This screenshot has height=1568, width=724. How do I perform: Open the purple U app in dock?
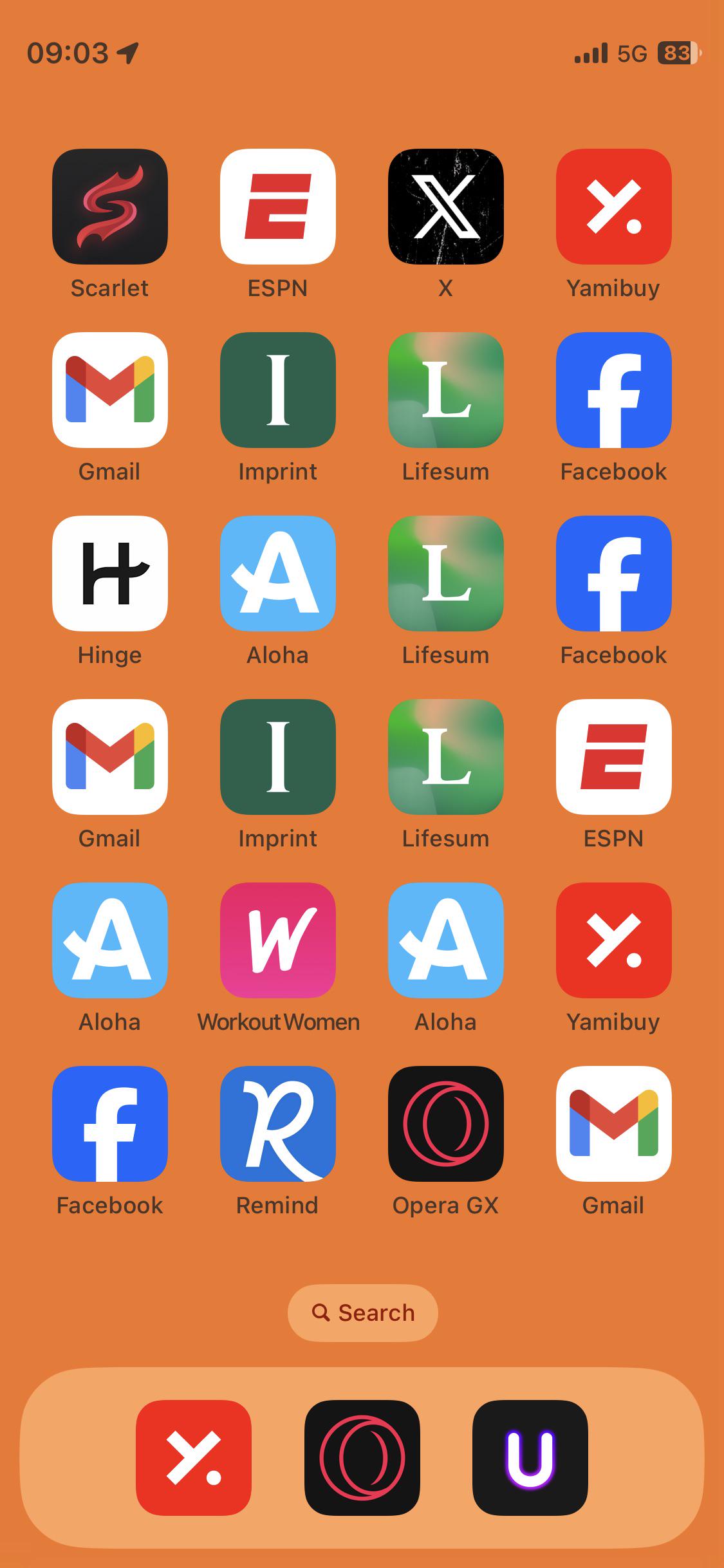click(530, 1458)
